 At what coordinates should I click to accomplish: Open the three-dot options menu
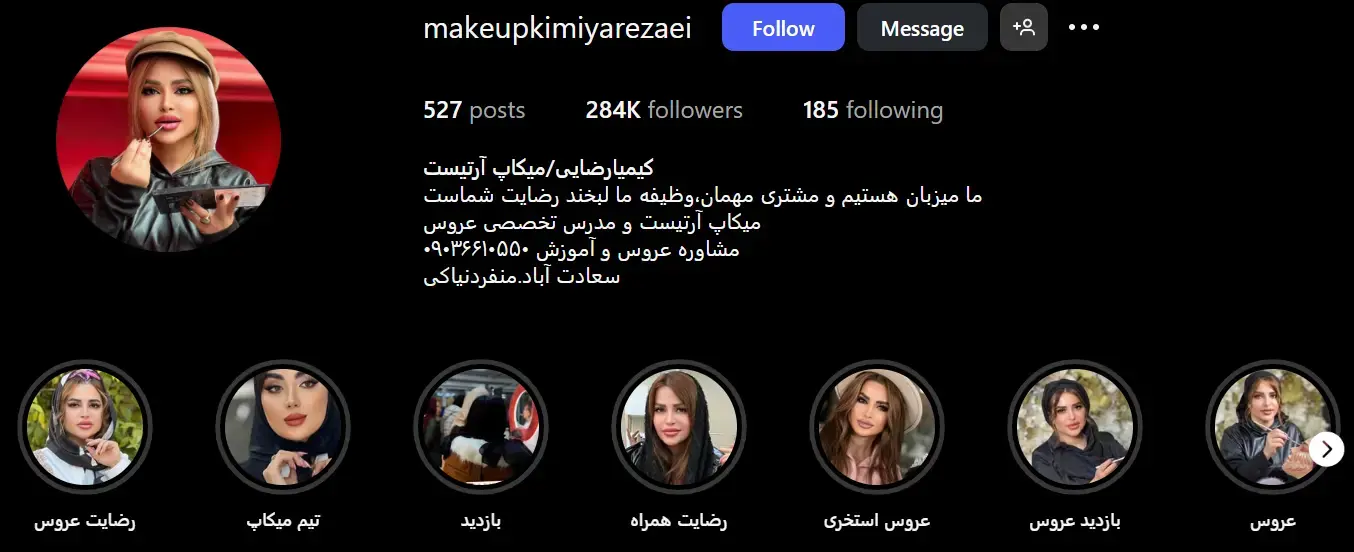pos(1084,28)
